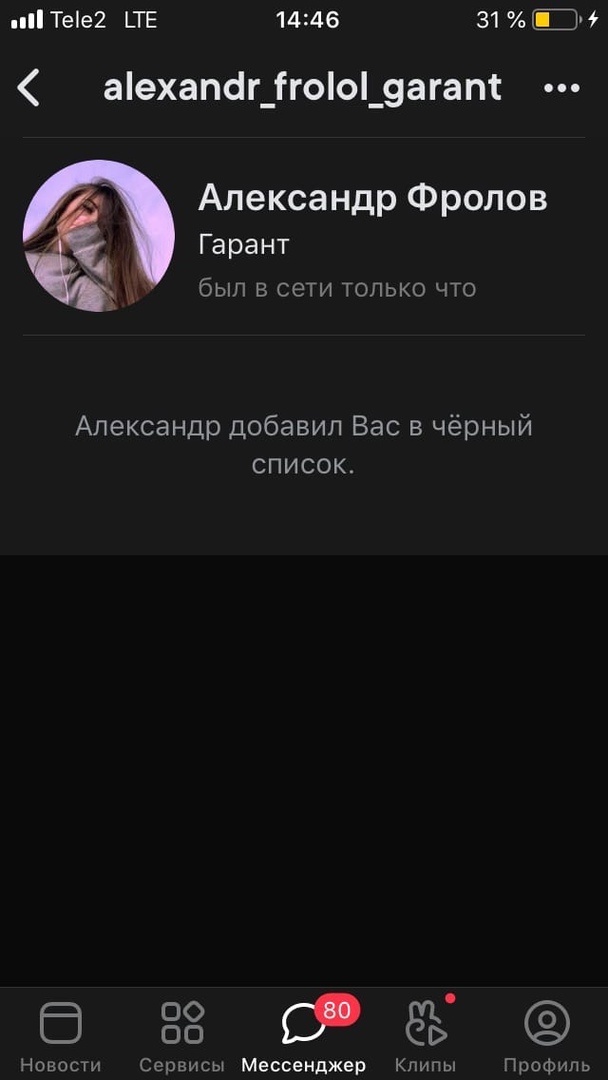
Task: Open the three-dots overflow menu
Action: pyautogui.click(x=561, y=88)
